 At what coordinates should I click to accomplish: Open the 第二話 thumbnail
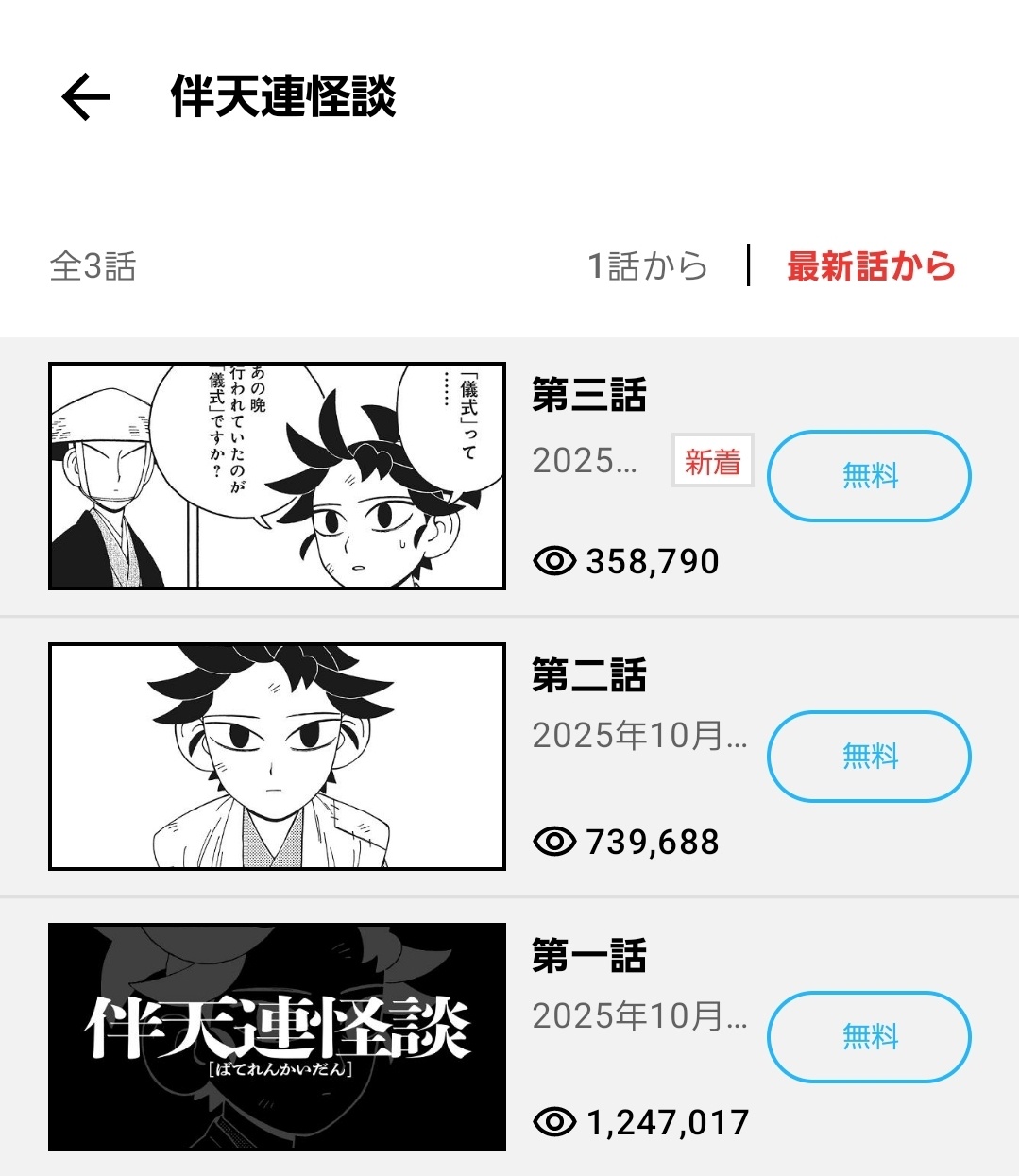tap(277, 757)
